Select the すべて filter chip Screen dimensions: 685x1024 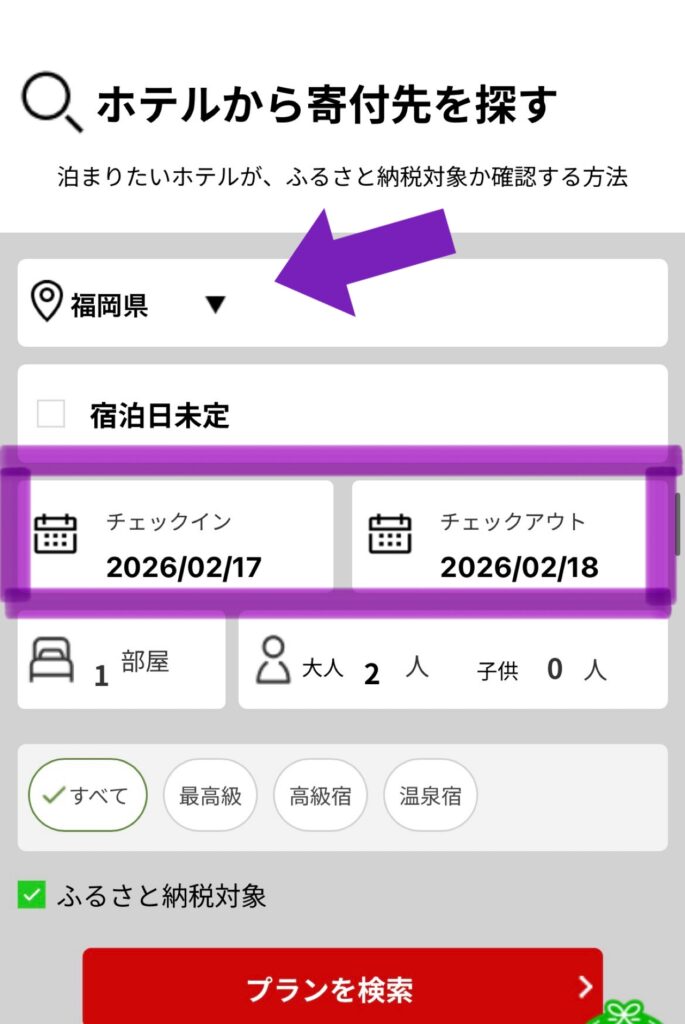tap(88, 796)
